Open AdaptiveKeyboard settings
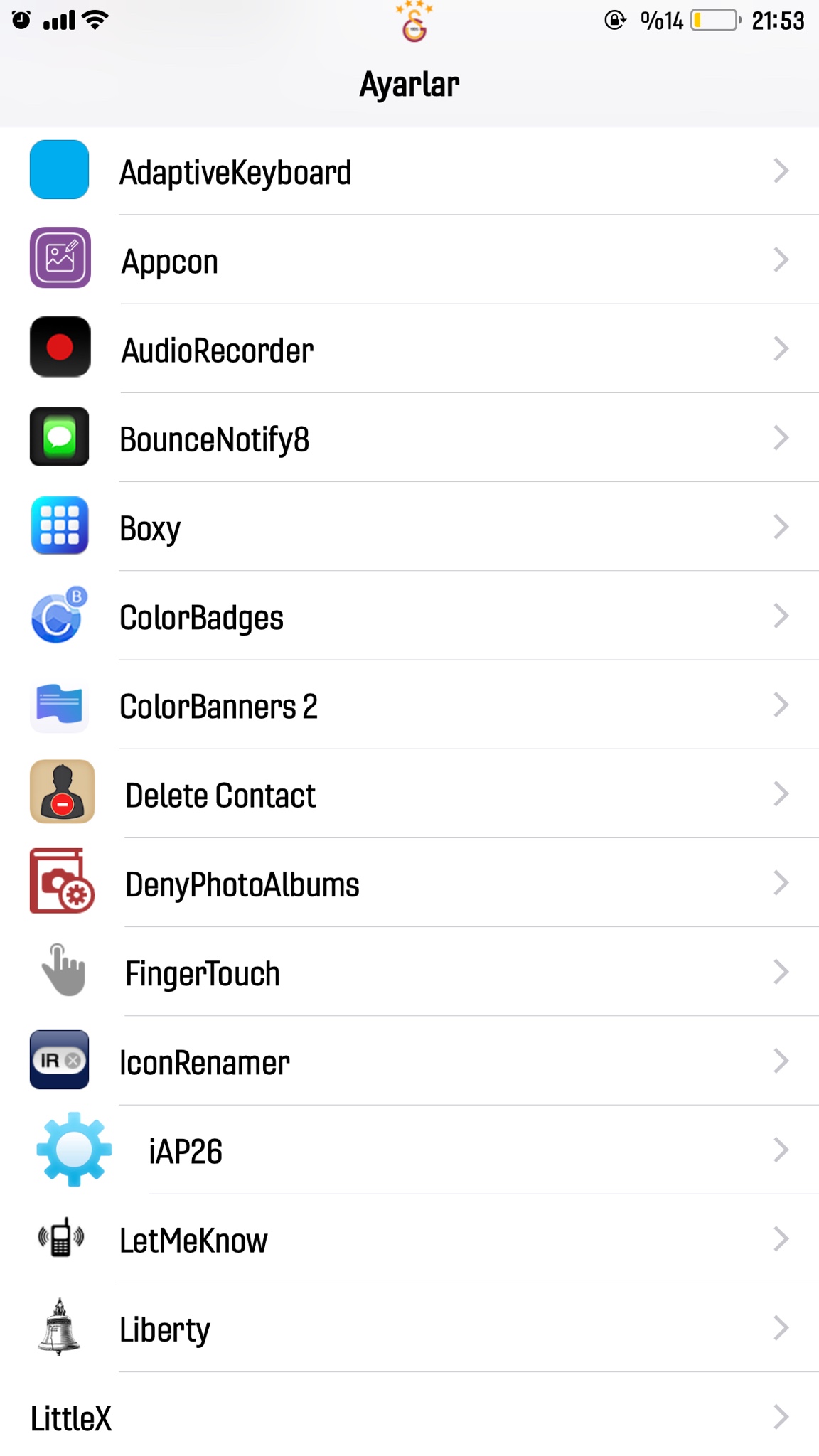Screen dimensions: 819x1456 [x=409, y=171]
